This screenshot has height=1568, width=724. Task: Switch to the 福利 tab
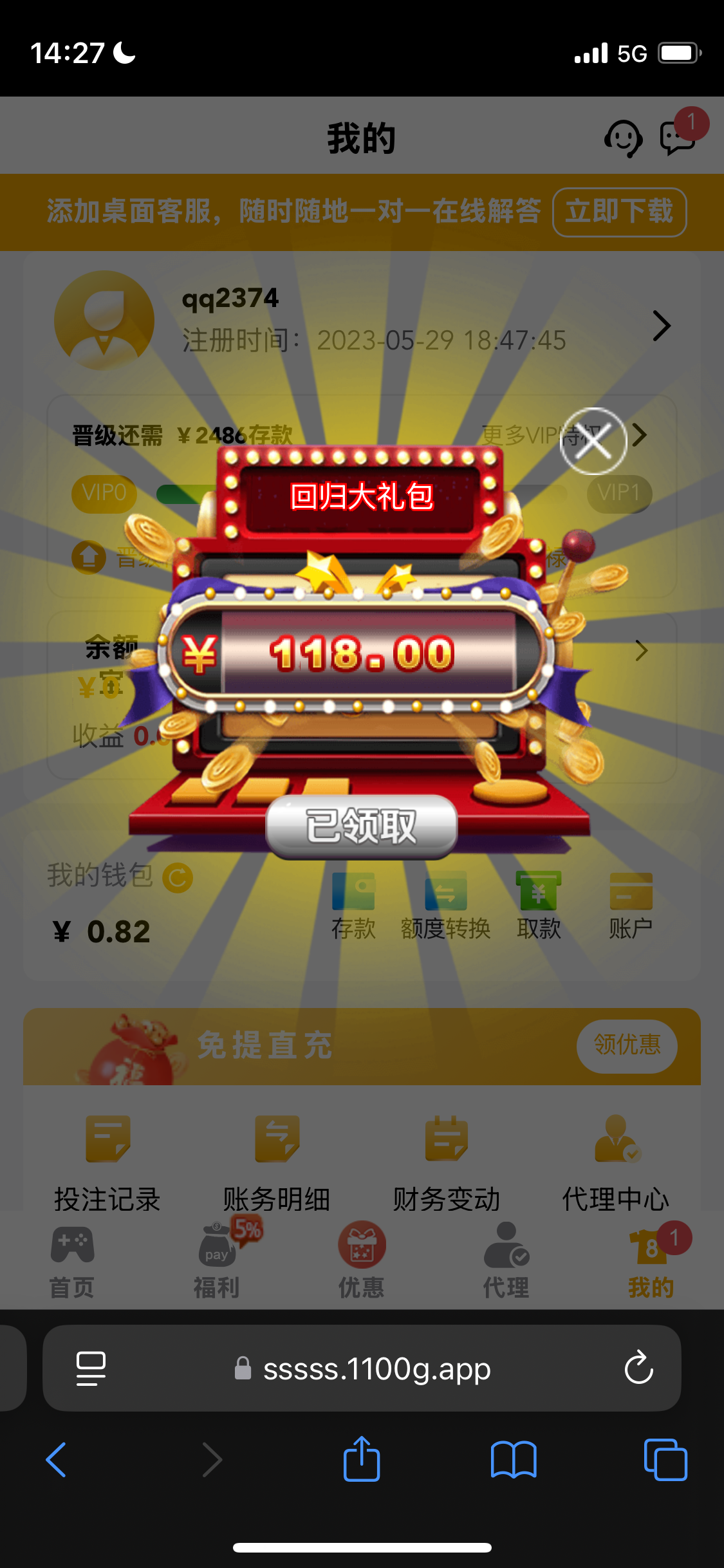click(x=217, y=1262)
